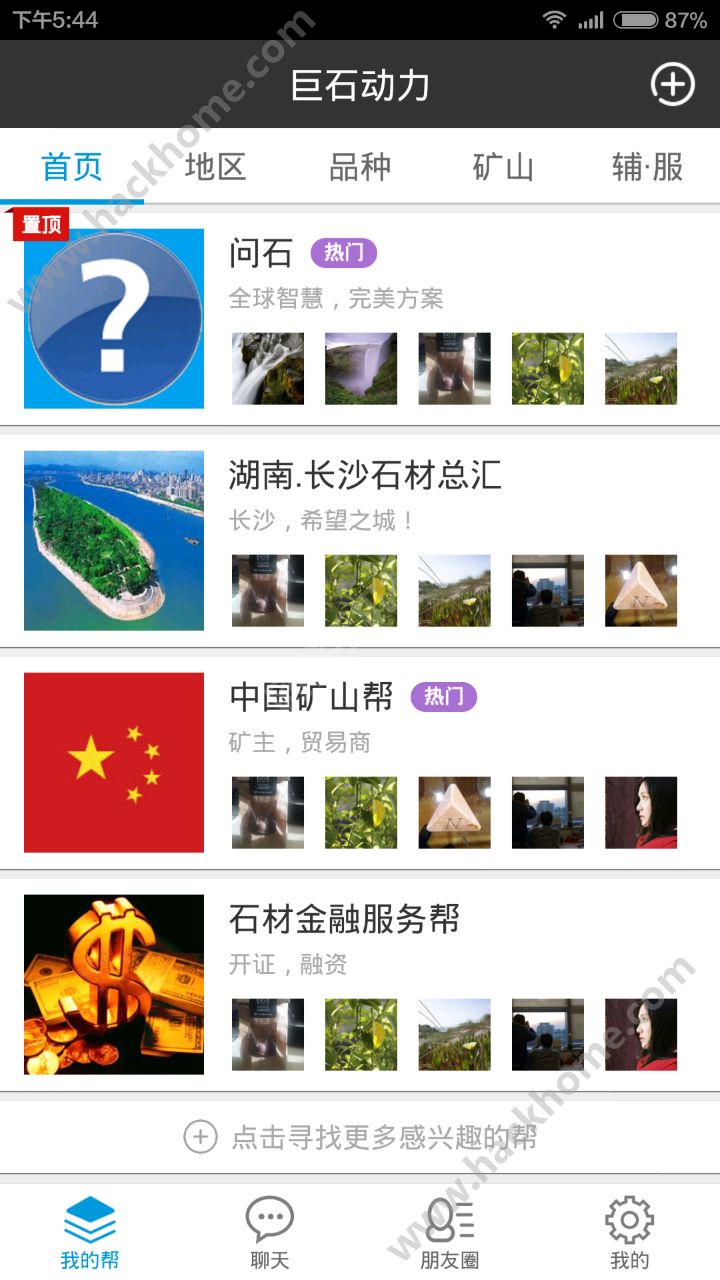Show the 首页 tab
This screenshot has width=720, height=1280.
point(72,167)
